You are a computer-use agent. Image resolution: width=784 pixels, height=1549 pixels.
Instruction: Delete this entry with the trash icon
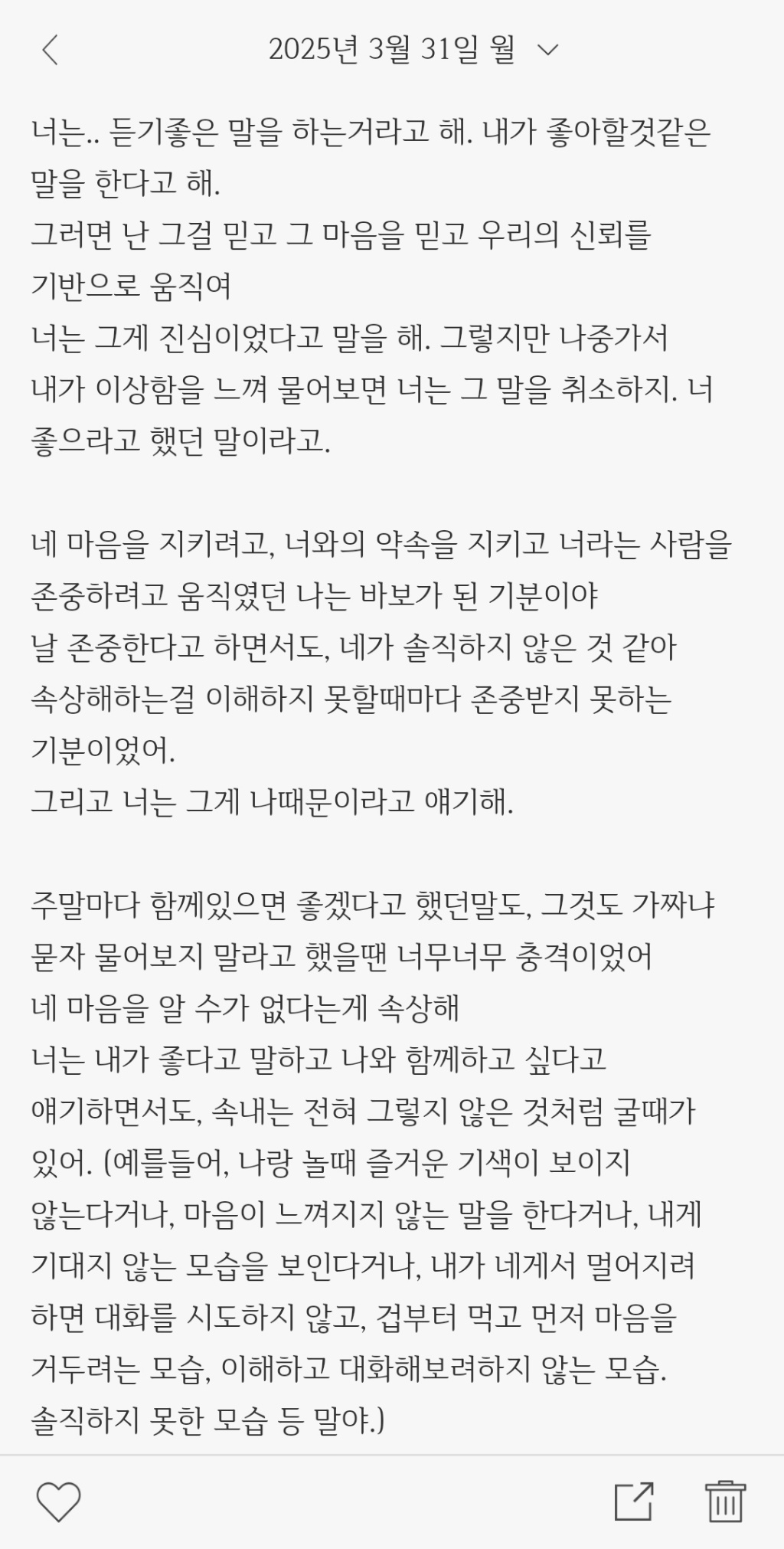click(x=724, y=1502)
